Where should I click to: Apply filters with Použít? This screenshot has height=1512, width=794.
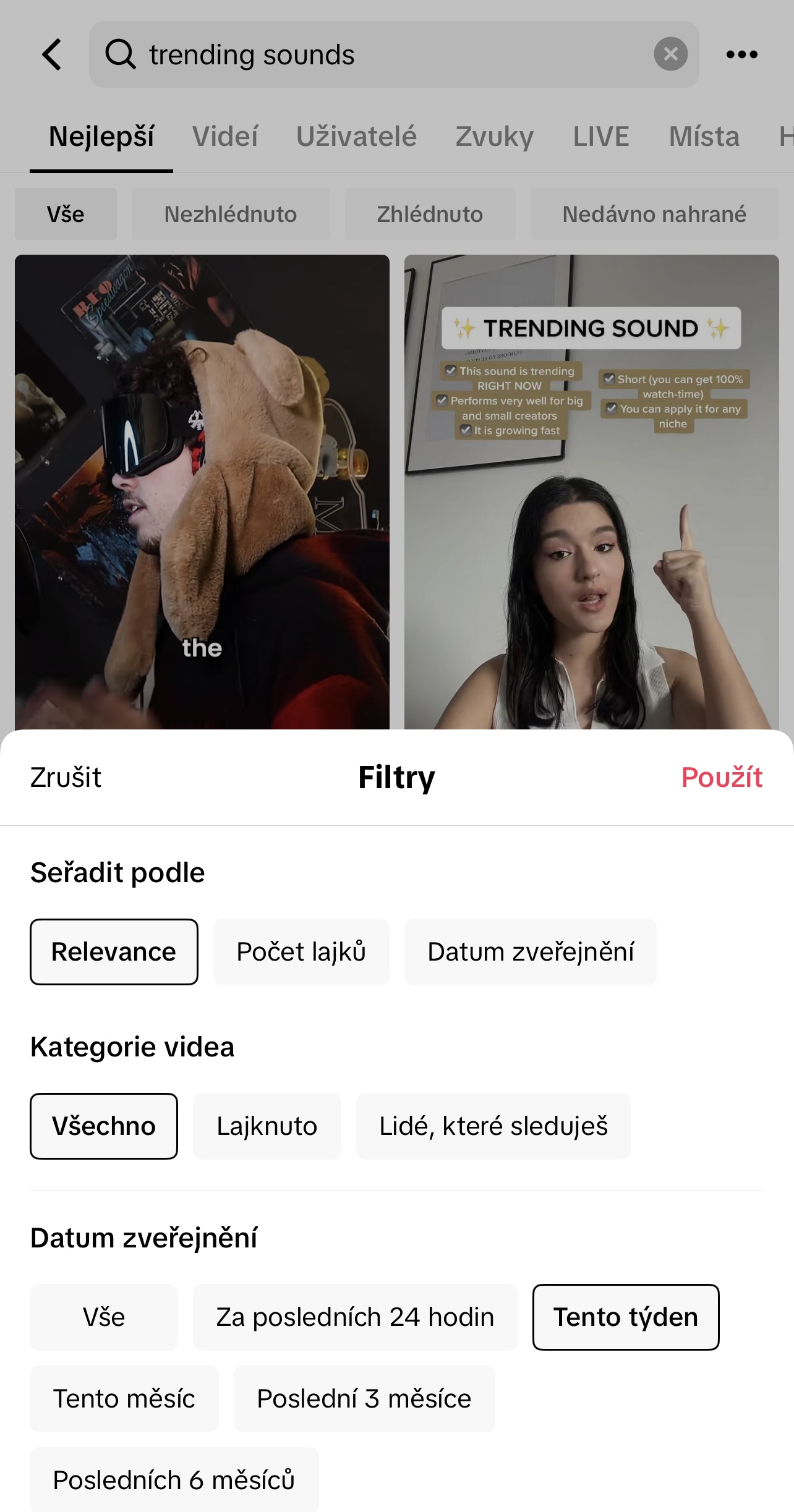coord(721,777)
